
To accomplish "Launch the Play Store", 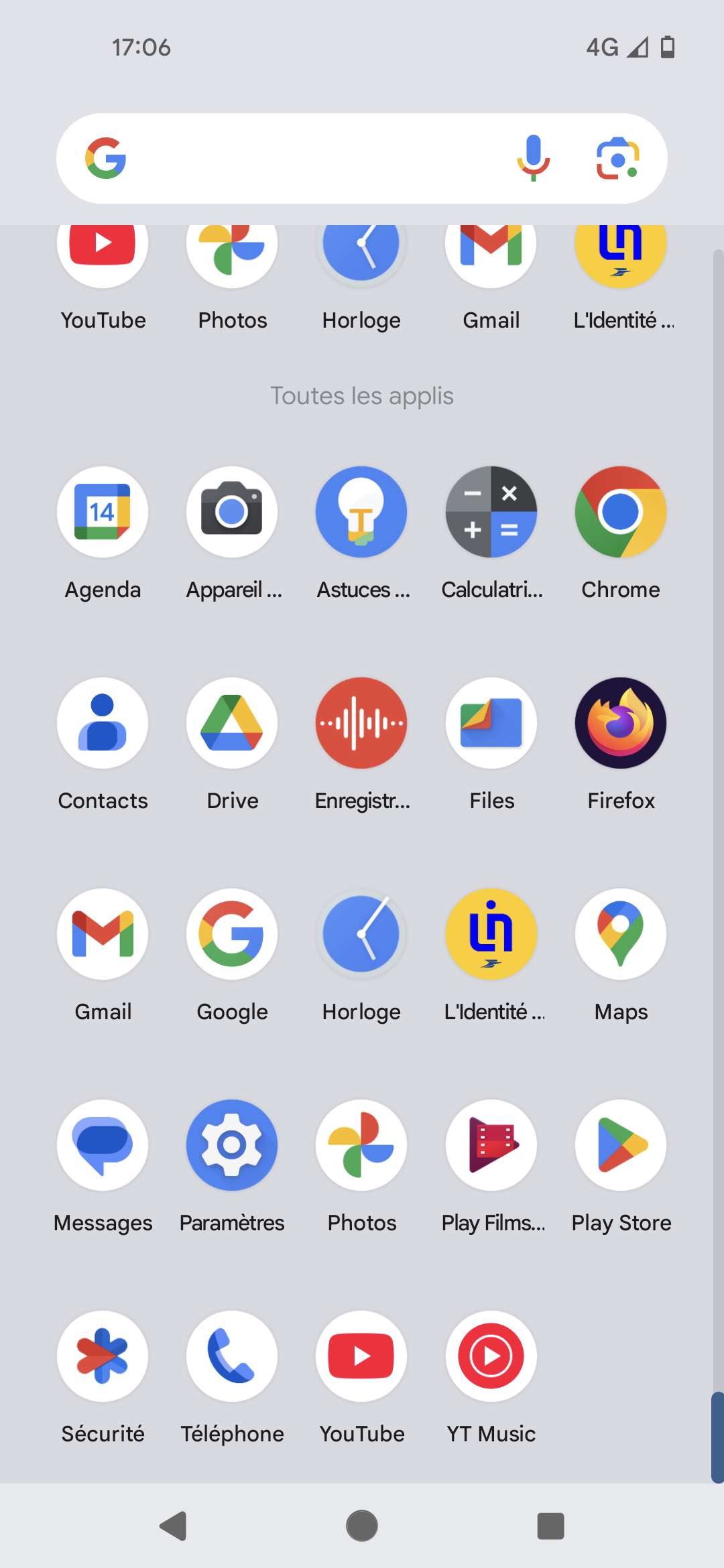I will pyautogui.click(x=621, y=1146).
